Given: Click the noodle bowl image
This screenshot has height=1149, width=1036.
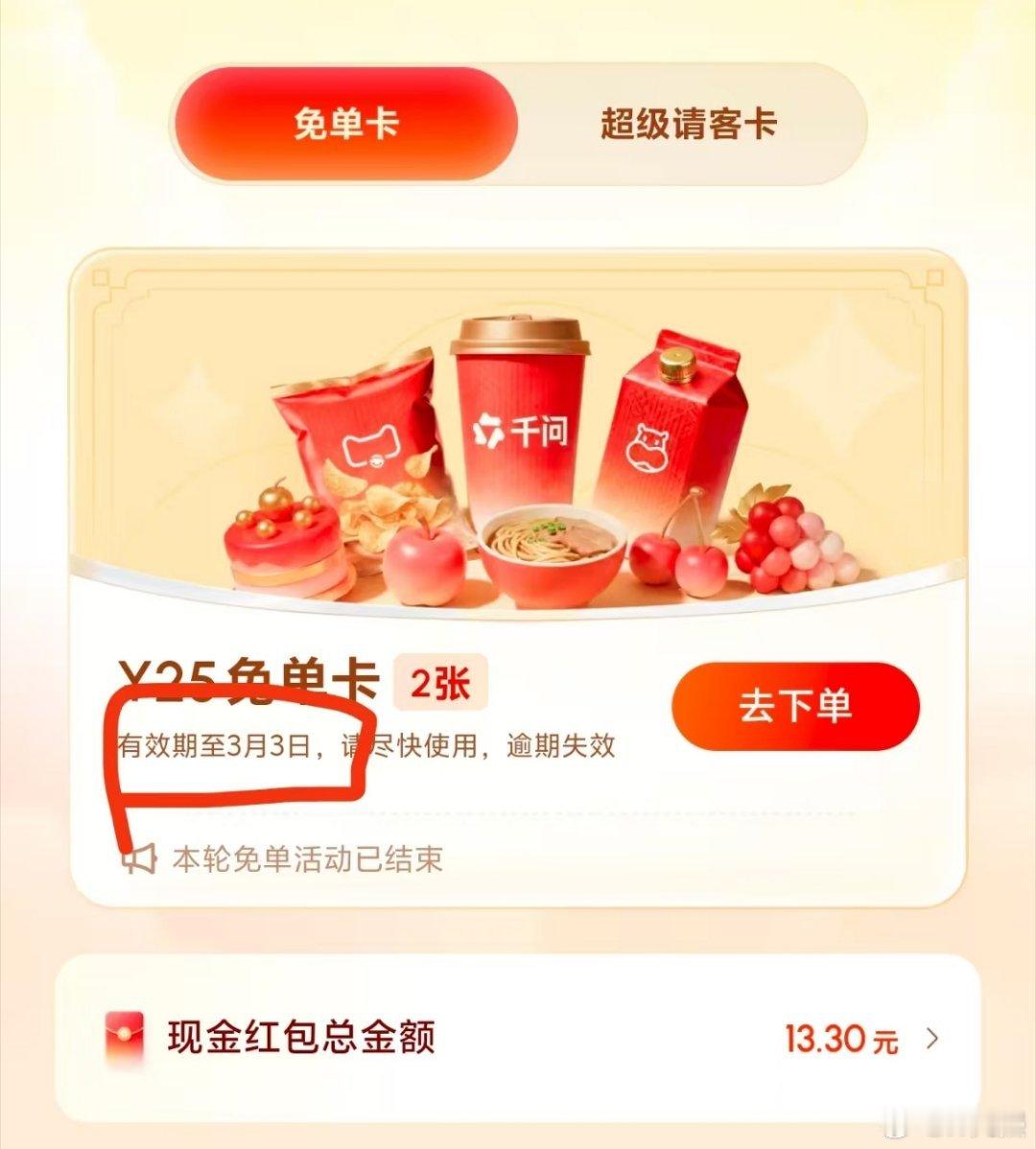Looking at the screenshot, I should tap(549, 547).
